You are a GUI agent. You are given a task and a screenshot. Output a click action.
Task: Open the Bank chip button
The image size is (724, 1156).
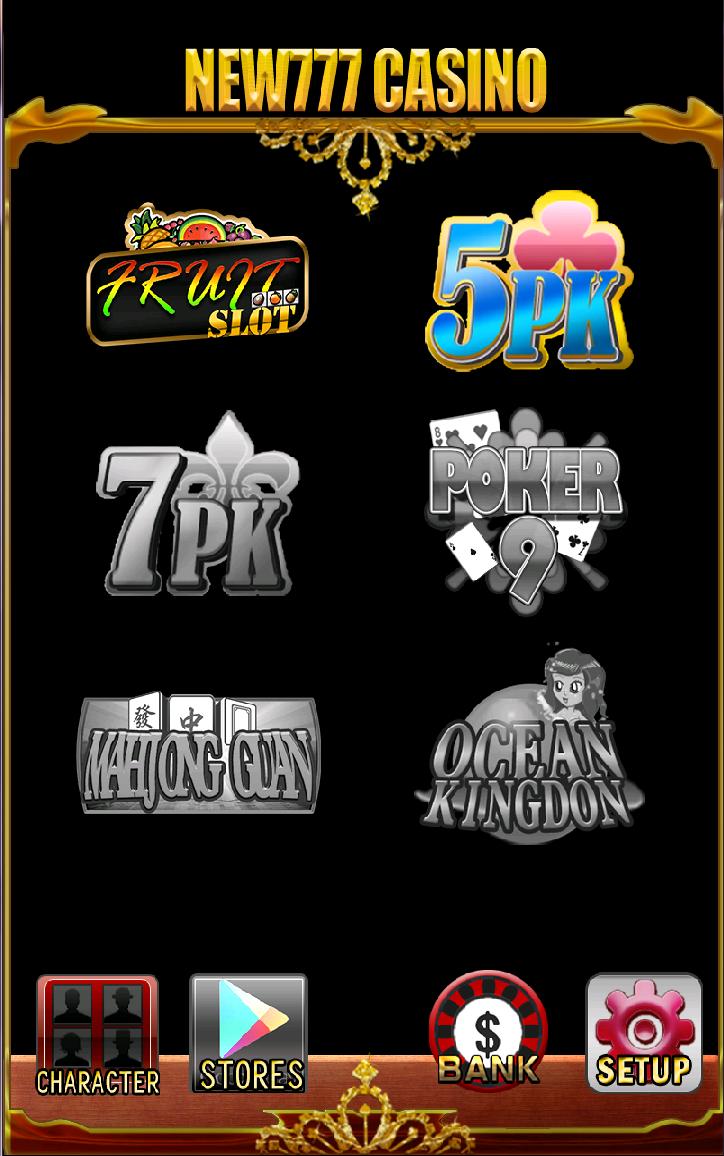coord(488,1032)
